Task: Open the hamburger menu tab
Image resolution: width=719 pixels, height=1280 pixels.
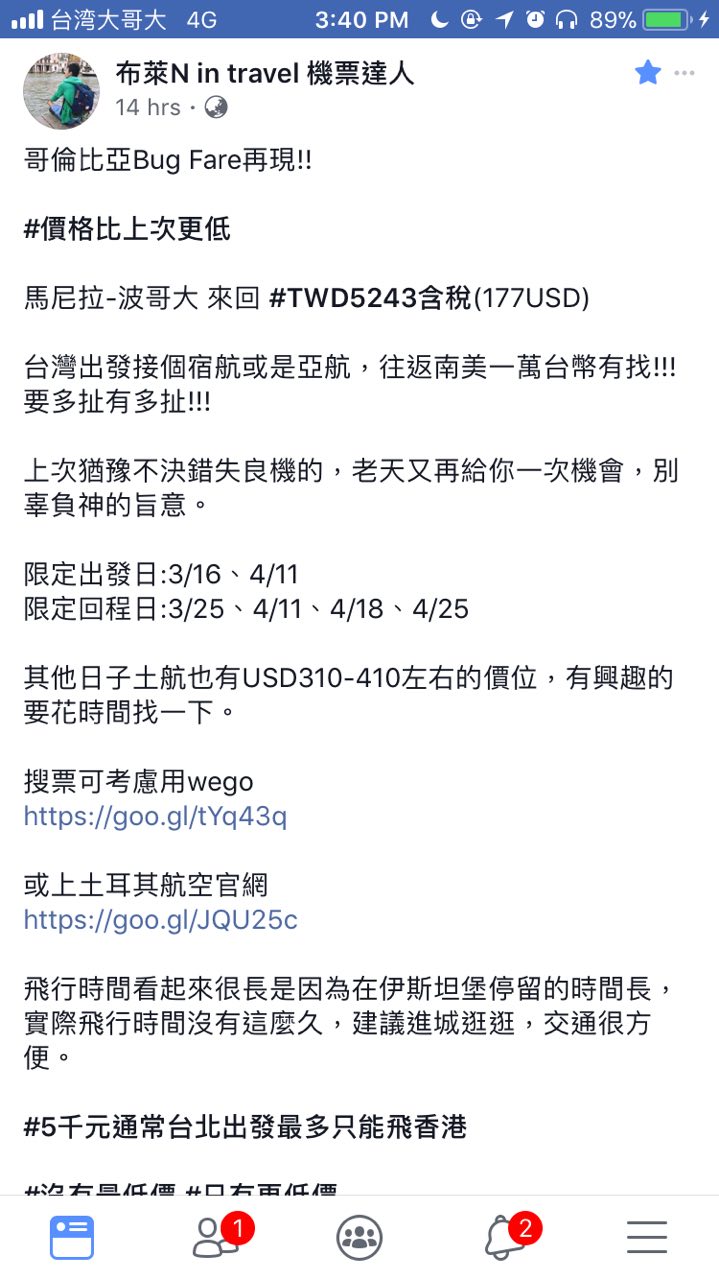Action: [647, 1238]
